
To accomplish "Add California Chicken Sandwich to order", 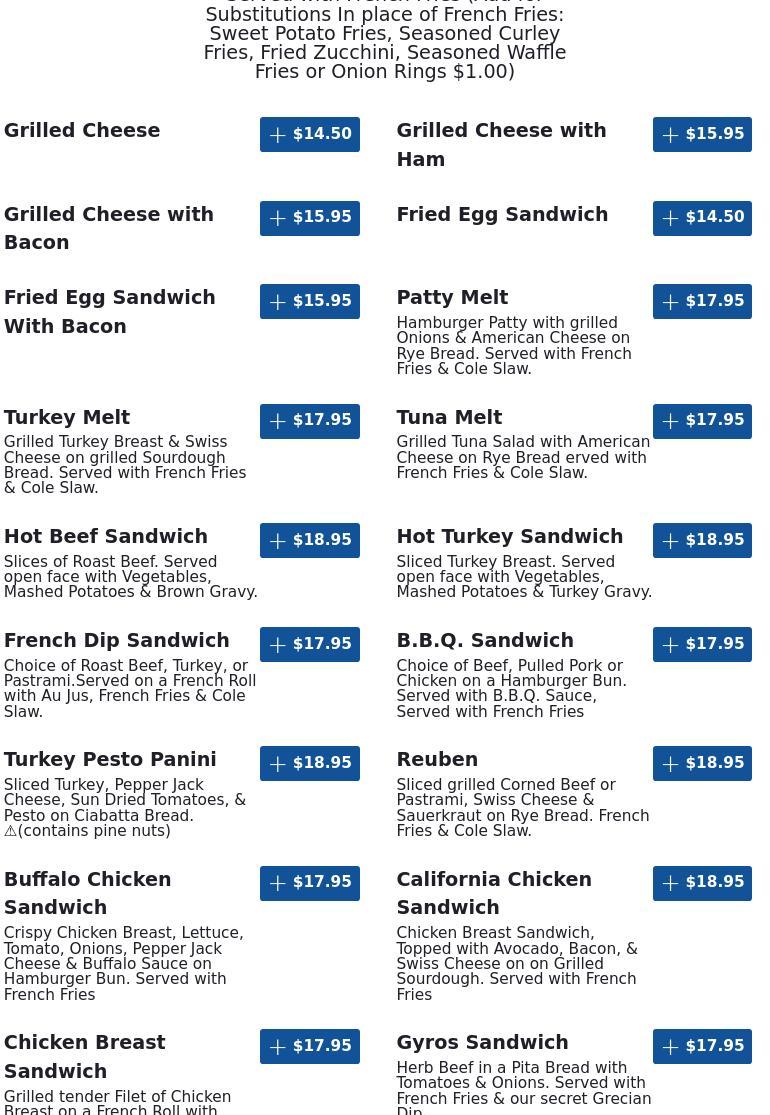I will coord(702,883).
